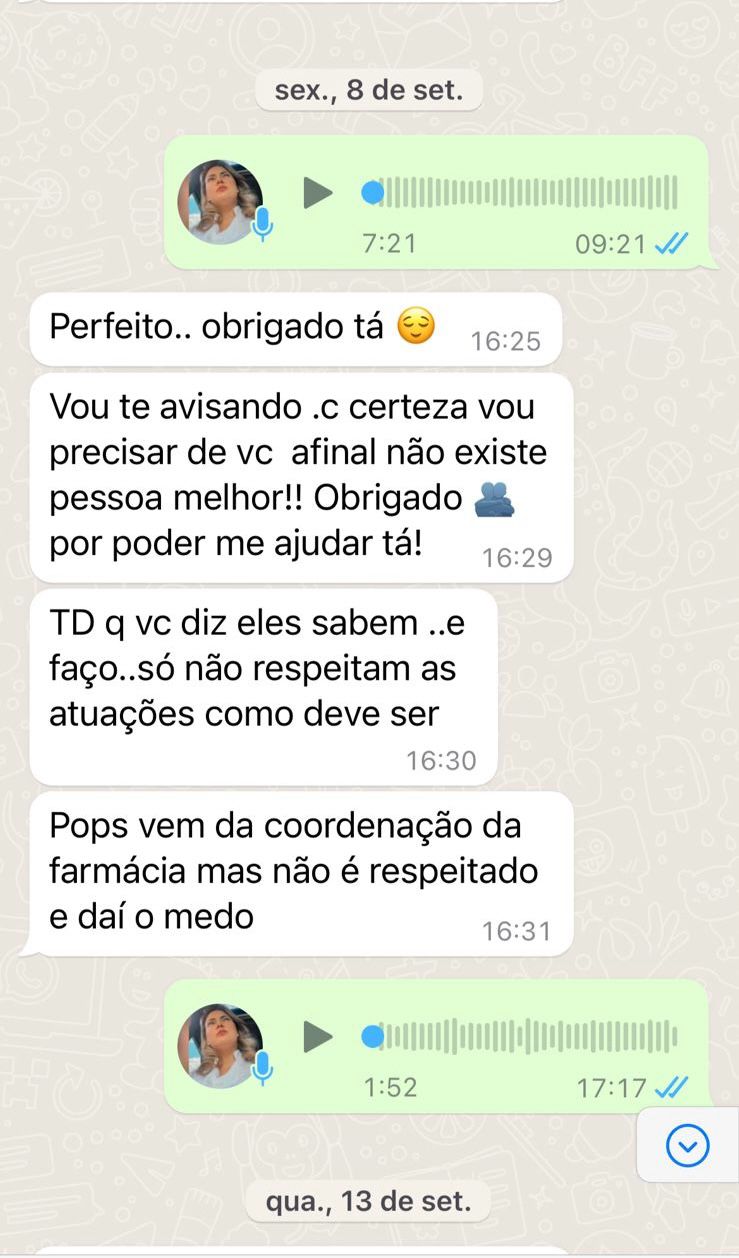739x1258 pixels.
Task: Play the 7:21 voice message
Action: pyautogui.click(x=318, y=192)
